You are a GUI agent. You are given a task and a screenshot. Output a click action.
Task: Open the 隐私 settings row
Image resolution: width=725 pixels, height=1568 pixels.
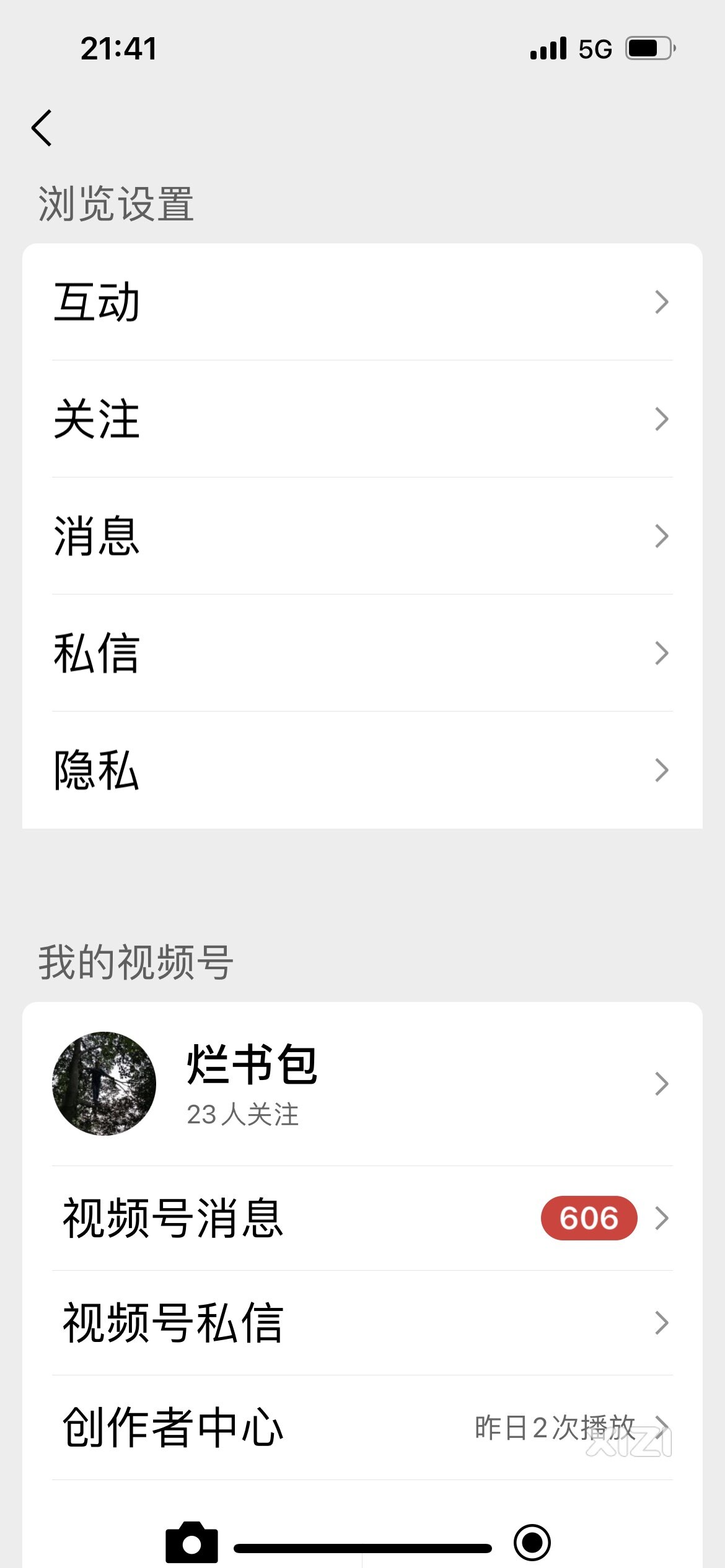point(362,770)
